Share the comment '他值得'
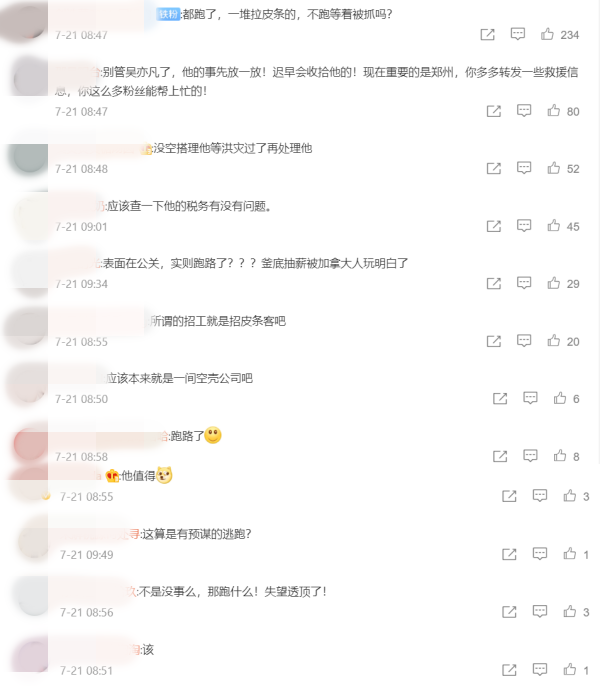Screen dimensions: 600x686 point(509,496)
